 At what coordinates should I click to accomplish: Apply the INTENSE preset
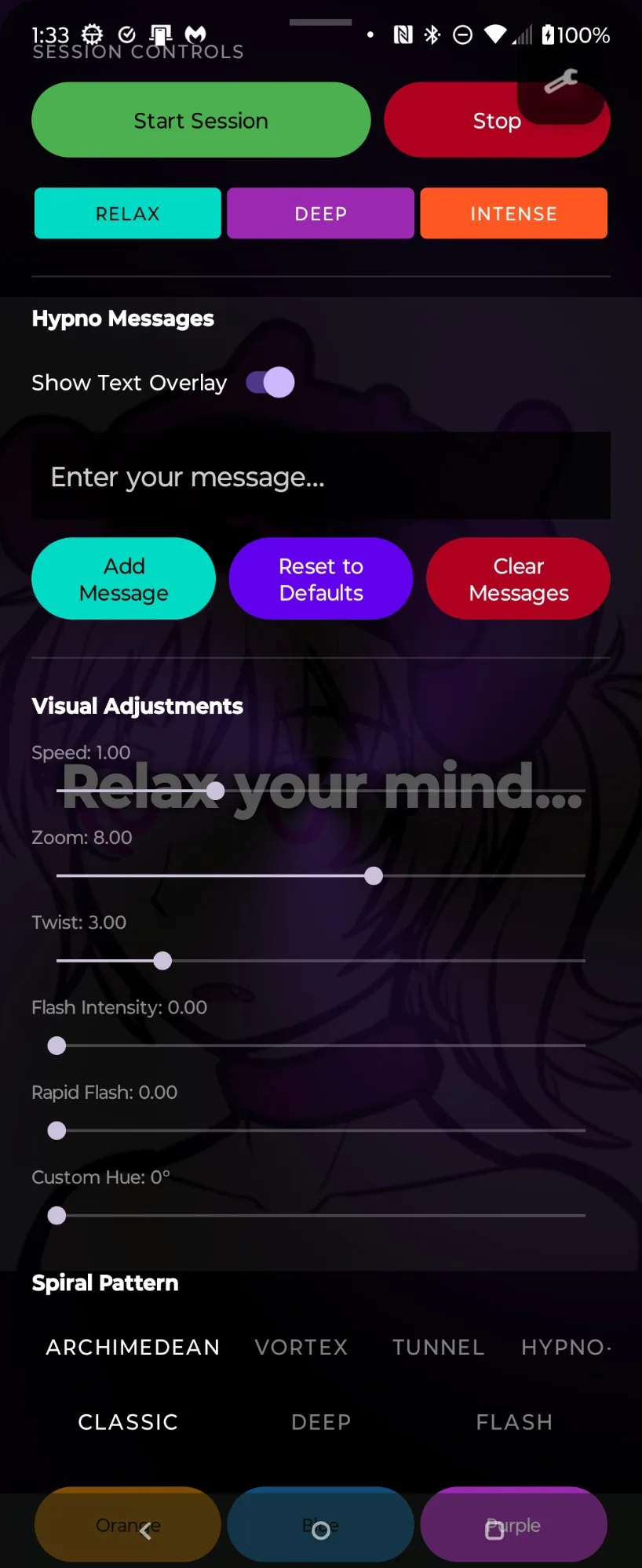(514, 213)
